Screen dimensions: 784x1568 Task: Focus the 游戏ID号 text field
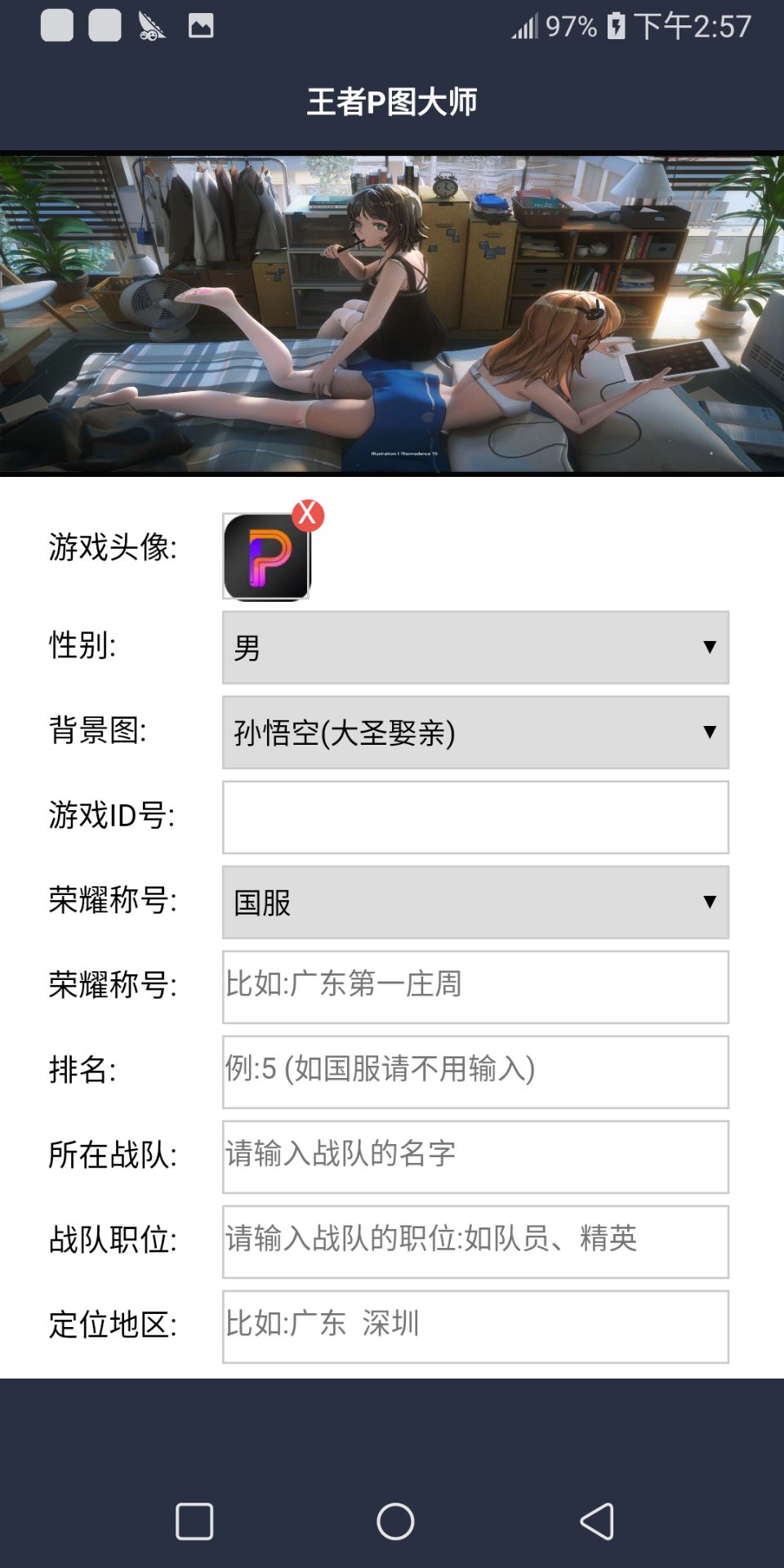point(475,817)
